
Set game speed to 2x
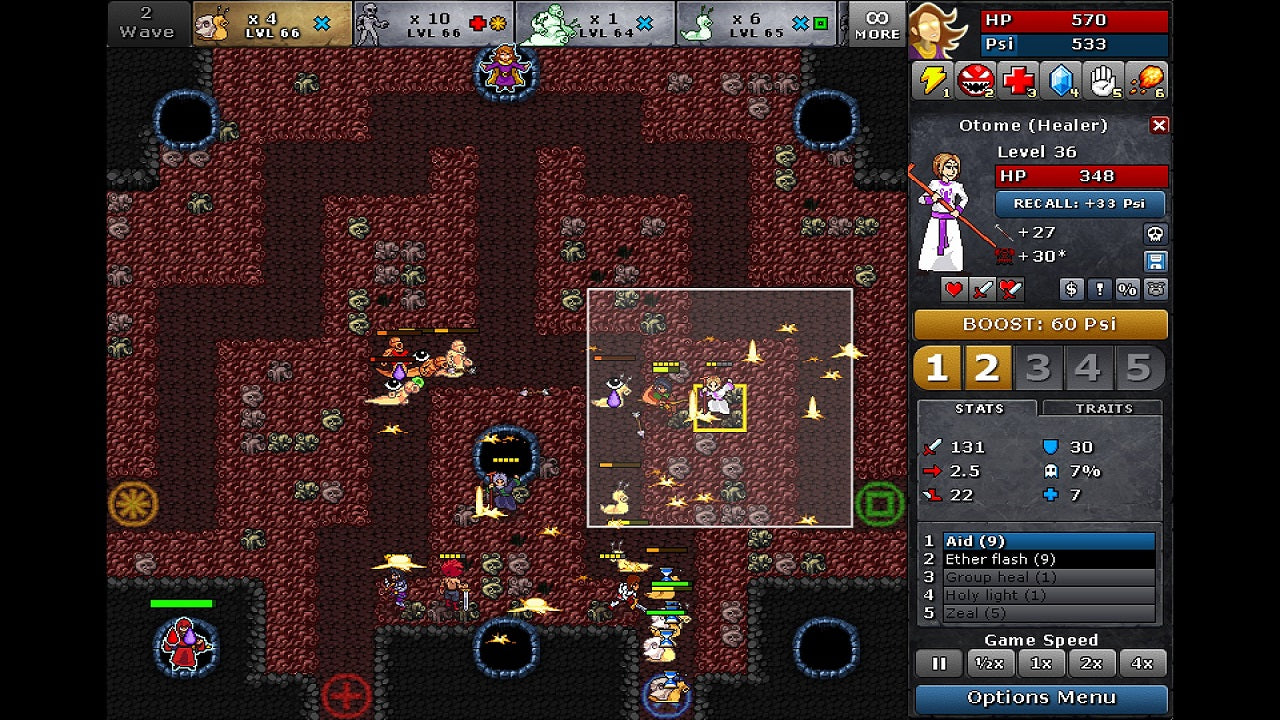click(1091, 663)
